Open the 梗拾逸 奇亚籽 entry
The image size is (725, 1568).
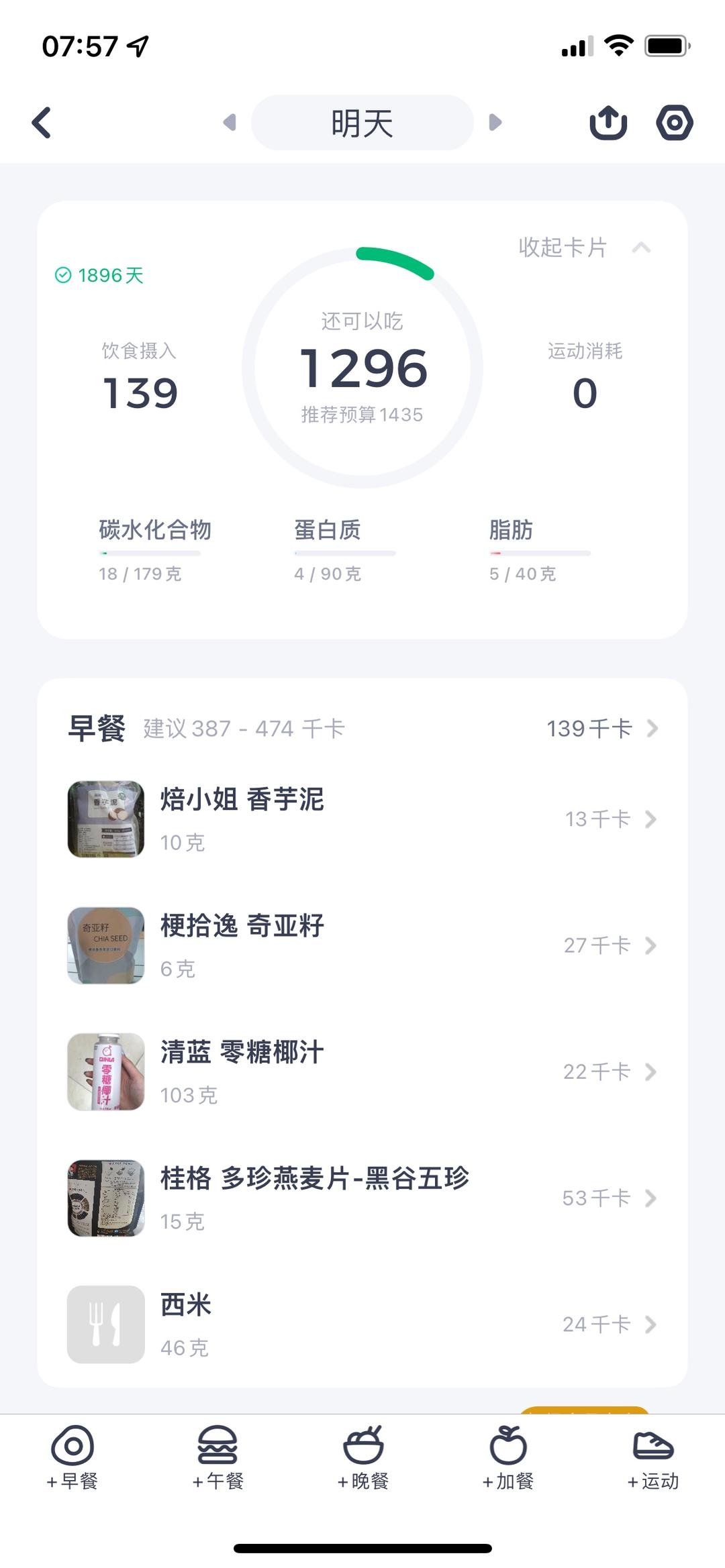pos(362,945)
